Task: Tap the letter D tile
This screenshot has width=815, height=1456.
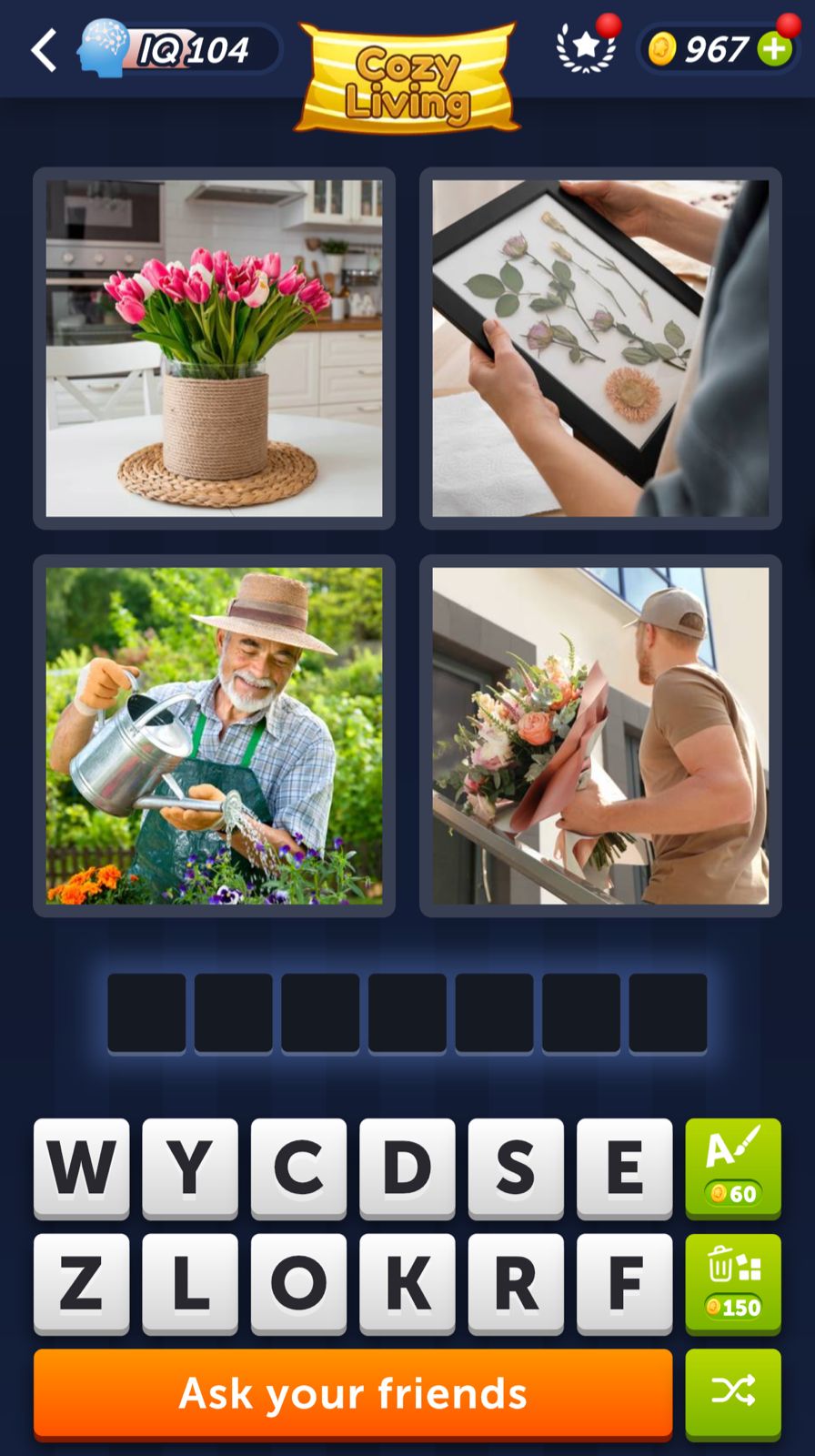Action: (407, 1167)
